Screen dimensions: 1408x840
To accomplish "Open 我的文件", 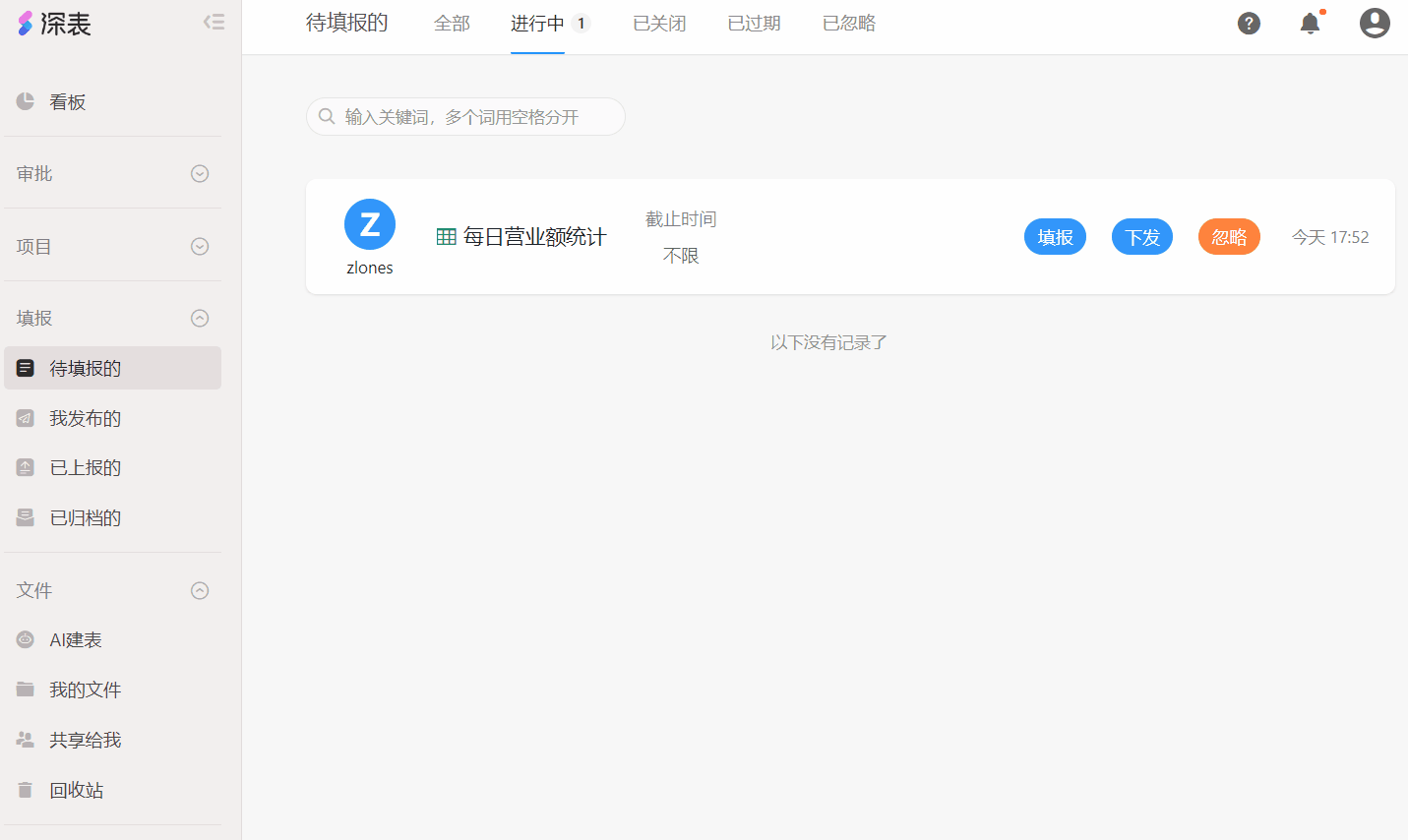I will pos(86,690).
